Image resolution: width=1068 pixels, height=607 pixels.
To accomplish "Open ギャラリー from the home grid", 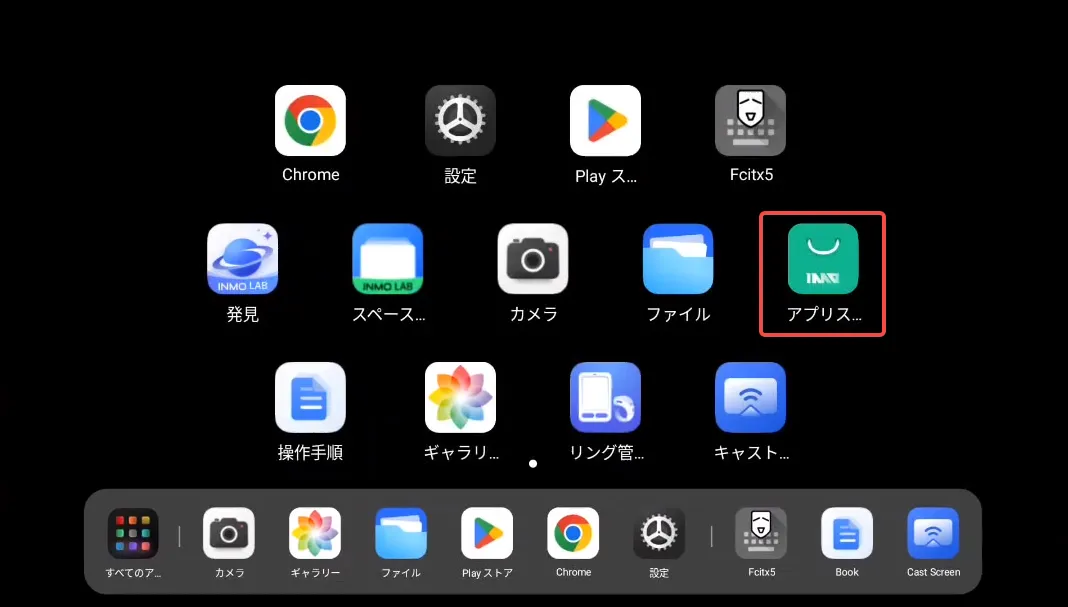I will click(460, 397).
